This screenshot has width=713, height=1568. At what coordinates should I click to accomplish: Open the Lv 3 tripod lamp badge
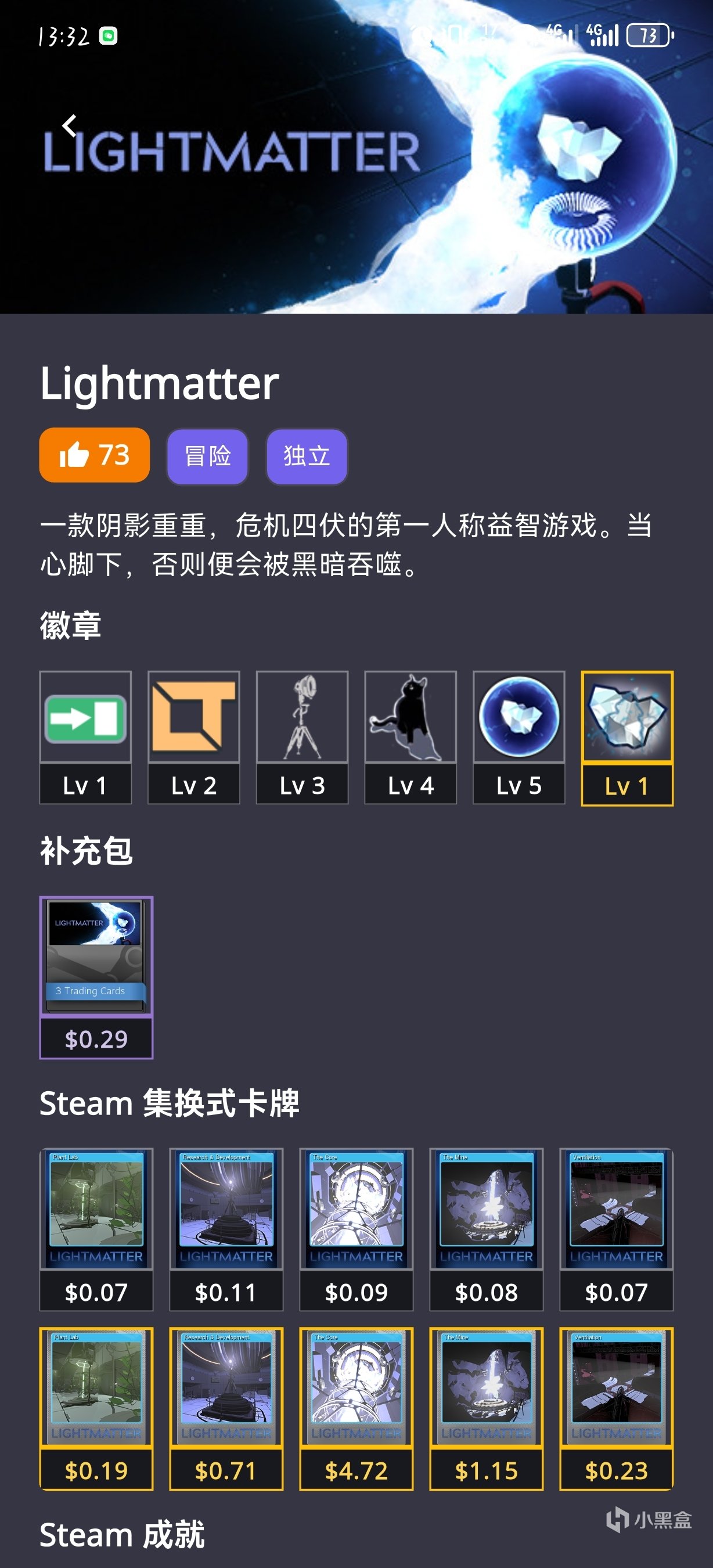302,736
